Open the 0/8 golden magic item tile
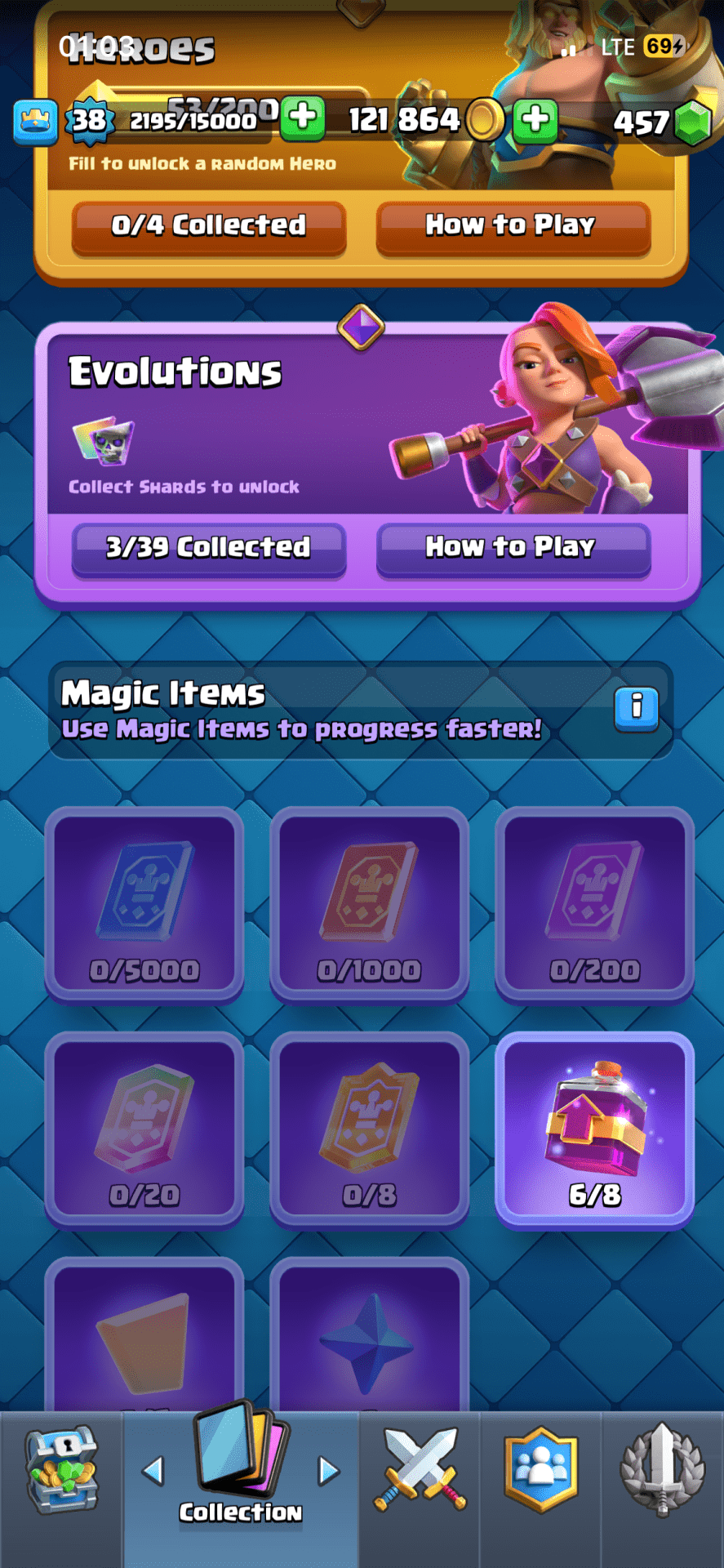The image size is (724, 1568). pyautogui.click(x=369, y=1129)
